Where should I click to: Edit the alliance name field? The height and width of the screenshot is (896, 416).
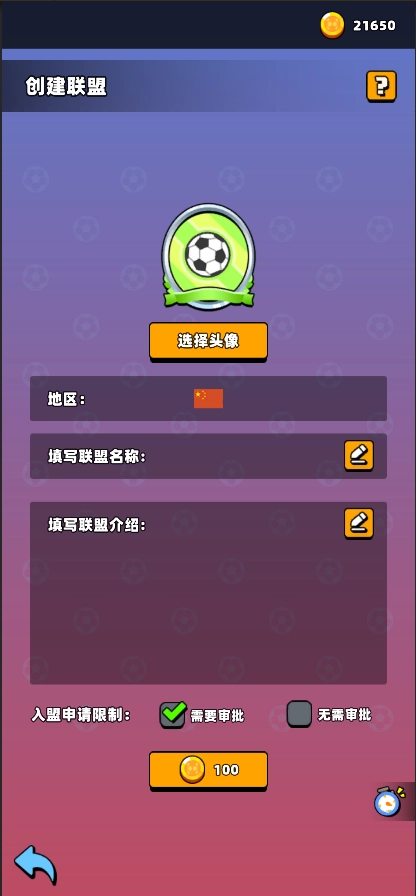[359, 455]
